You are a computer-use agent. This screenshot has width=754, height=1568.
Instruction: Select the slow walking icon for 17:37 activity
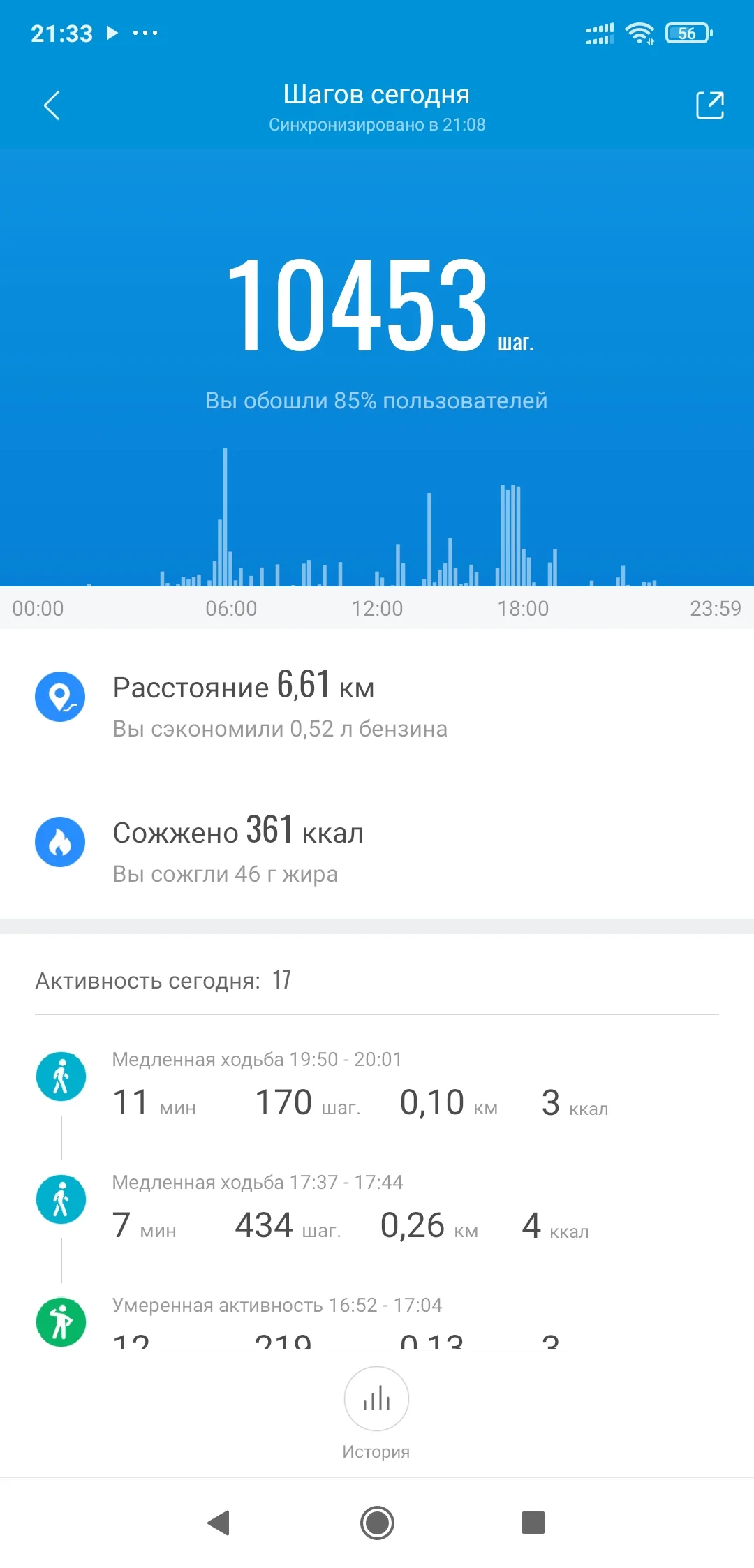[x=61, y=1199]
